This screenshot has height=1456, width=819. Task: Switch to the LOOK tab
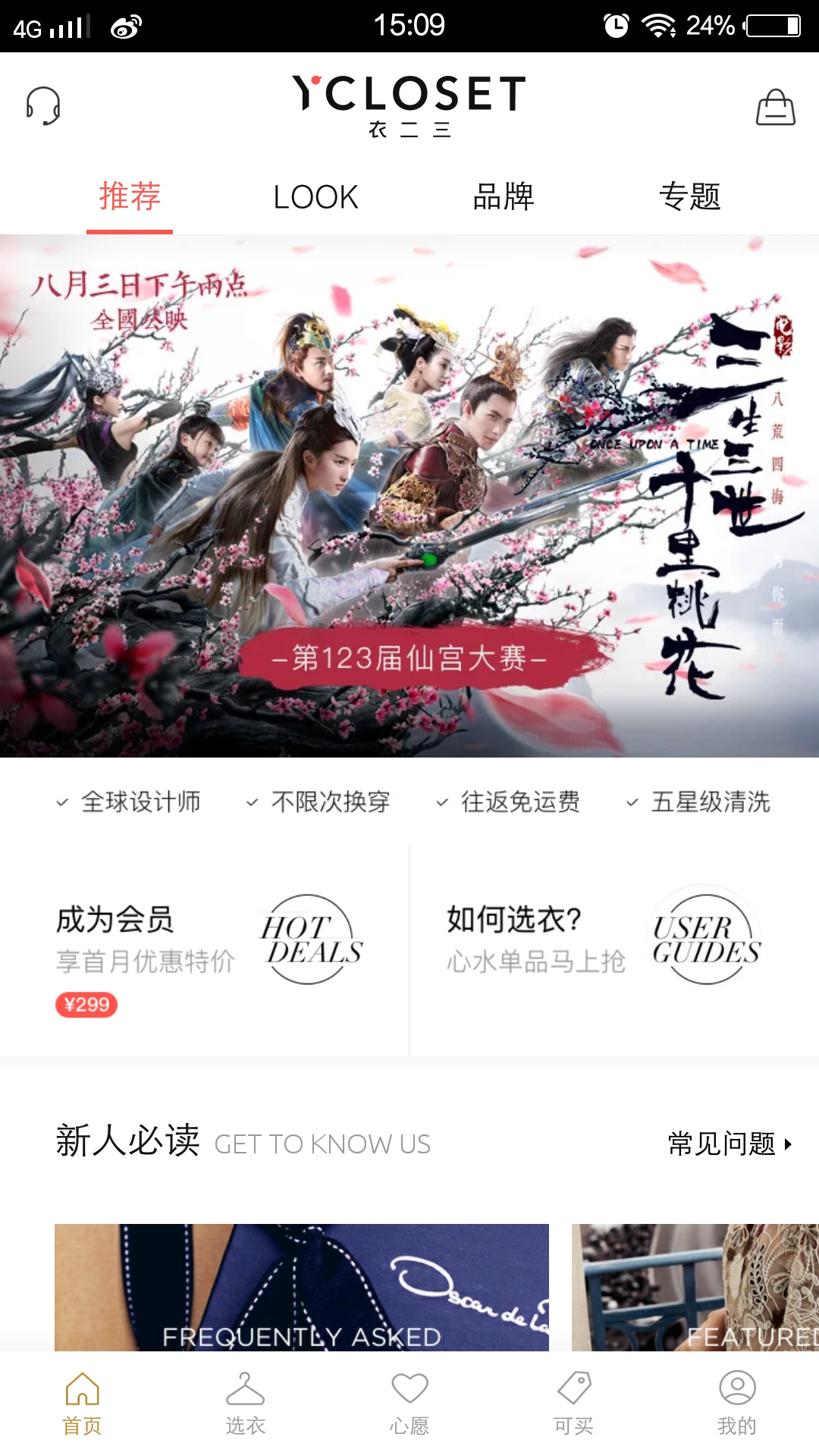tap(315, 197)
